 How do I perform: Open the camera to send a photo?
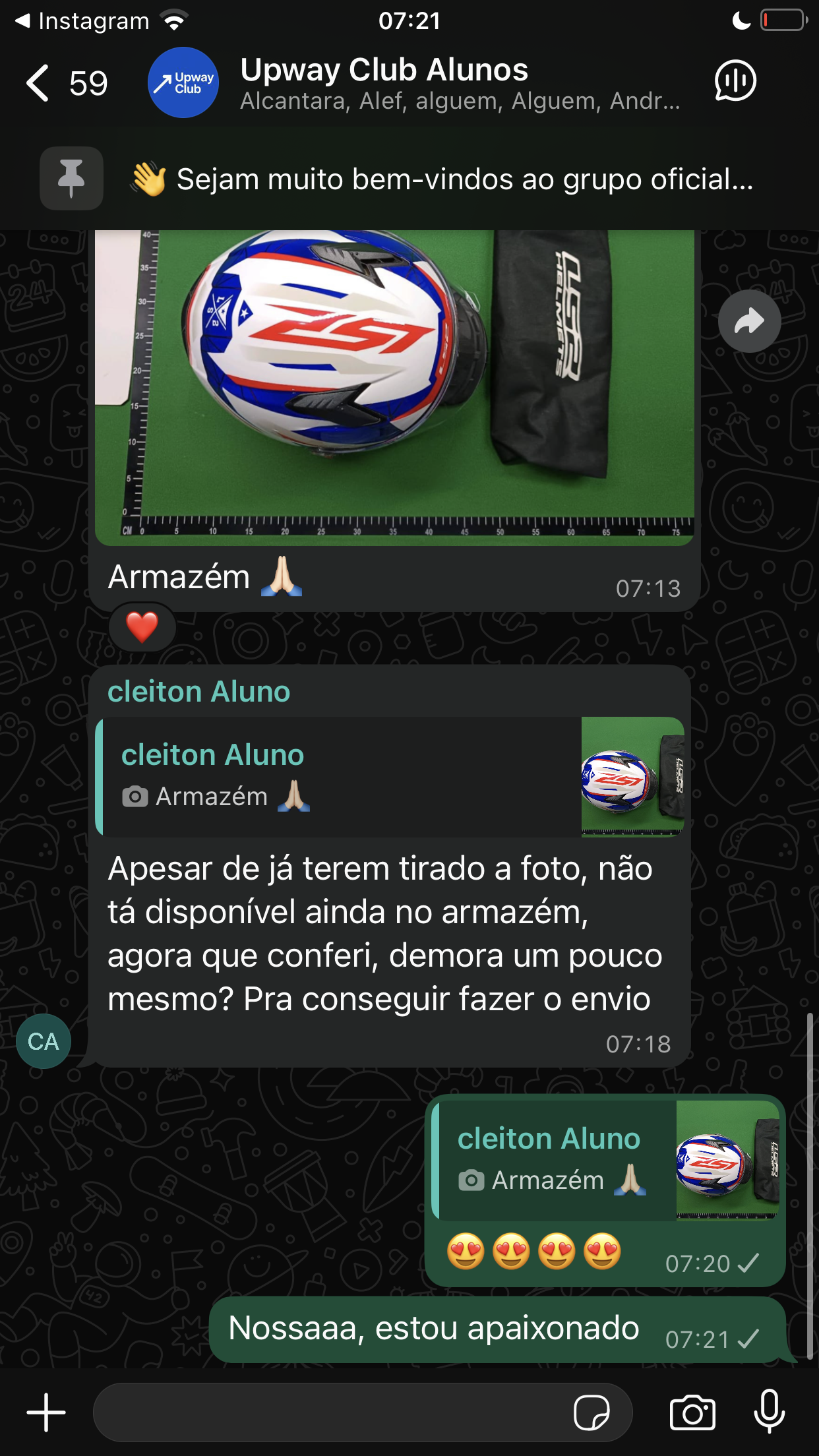tap(692, 1412)
